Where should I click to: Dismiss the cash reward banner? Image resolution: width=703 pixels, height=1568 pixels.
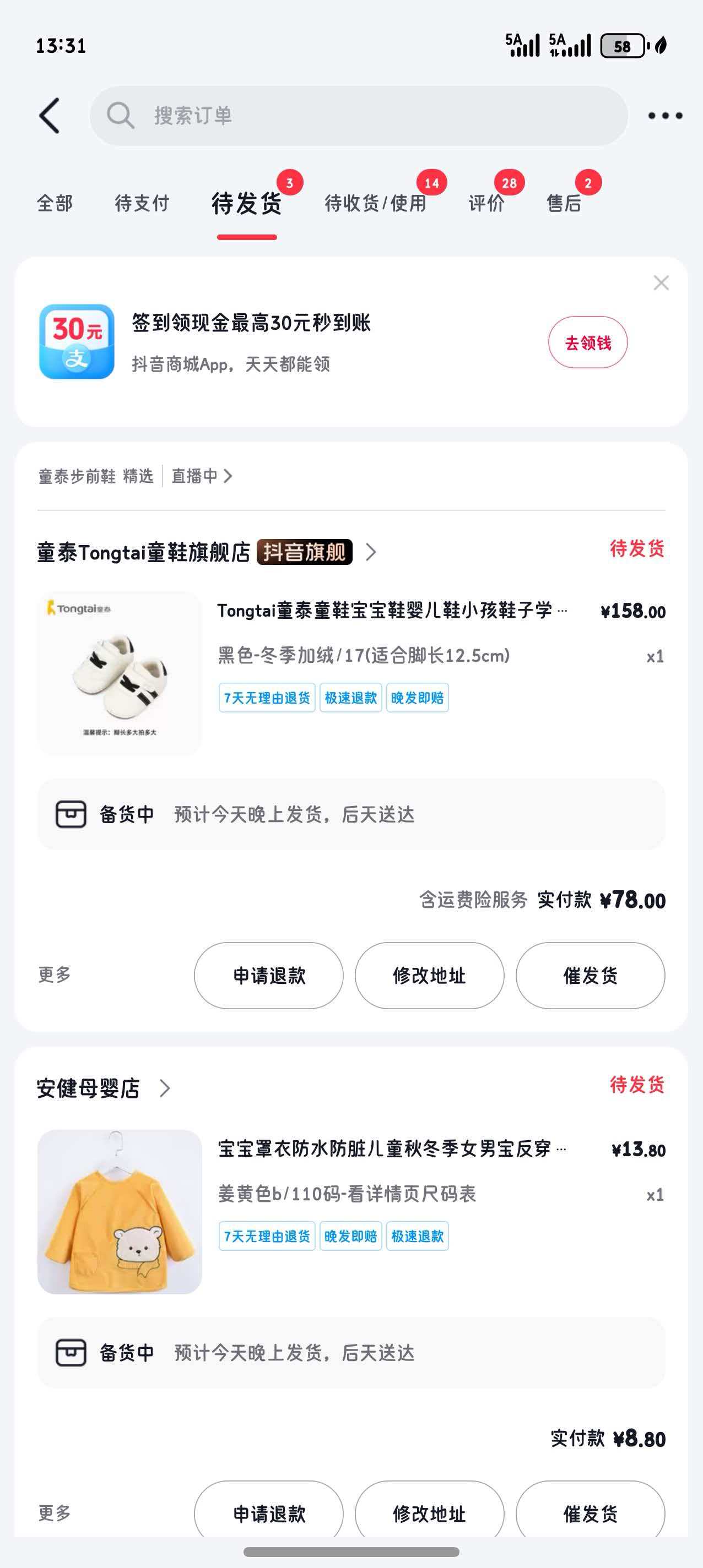click(662, 282)
